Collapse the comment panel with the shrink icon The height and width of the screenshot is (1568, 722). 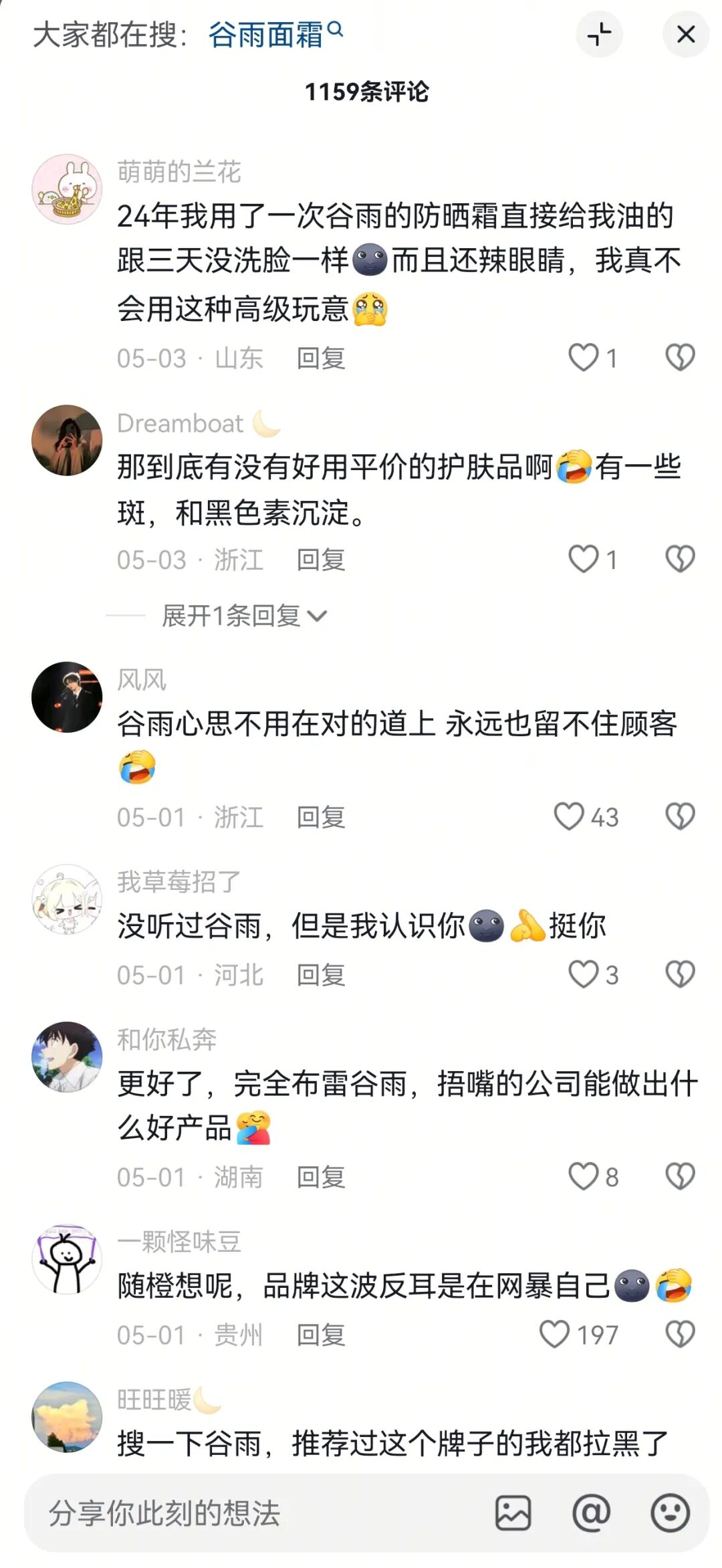point(599,34)
